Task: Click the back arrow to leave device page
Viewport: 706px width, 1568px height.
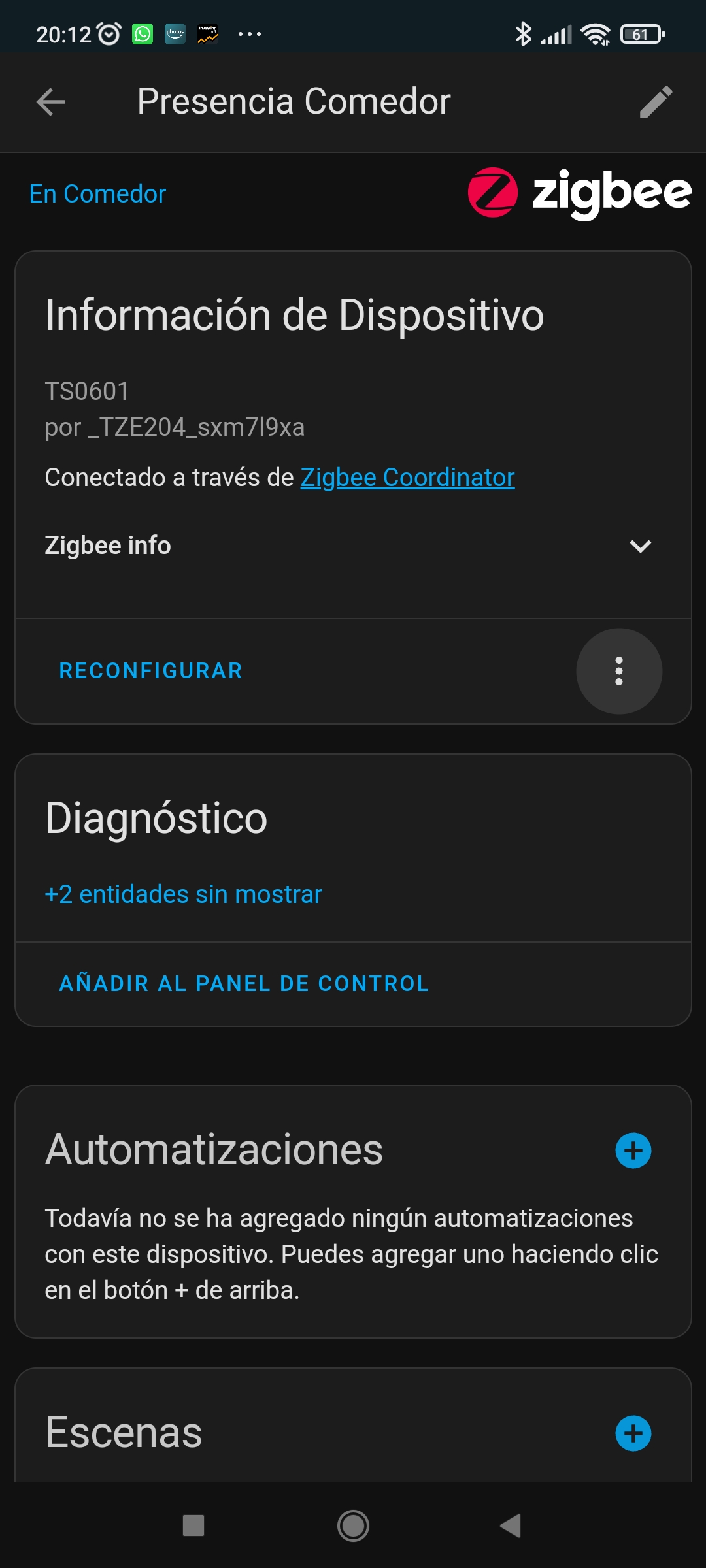Action: pos(50,101)
